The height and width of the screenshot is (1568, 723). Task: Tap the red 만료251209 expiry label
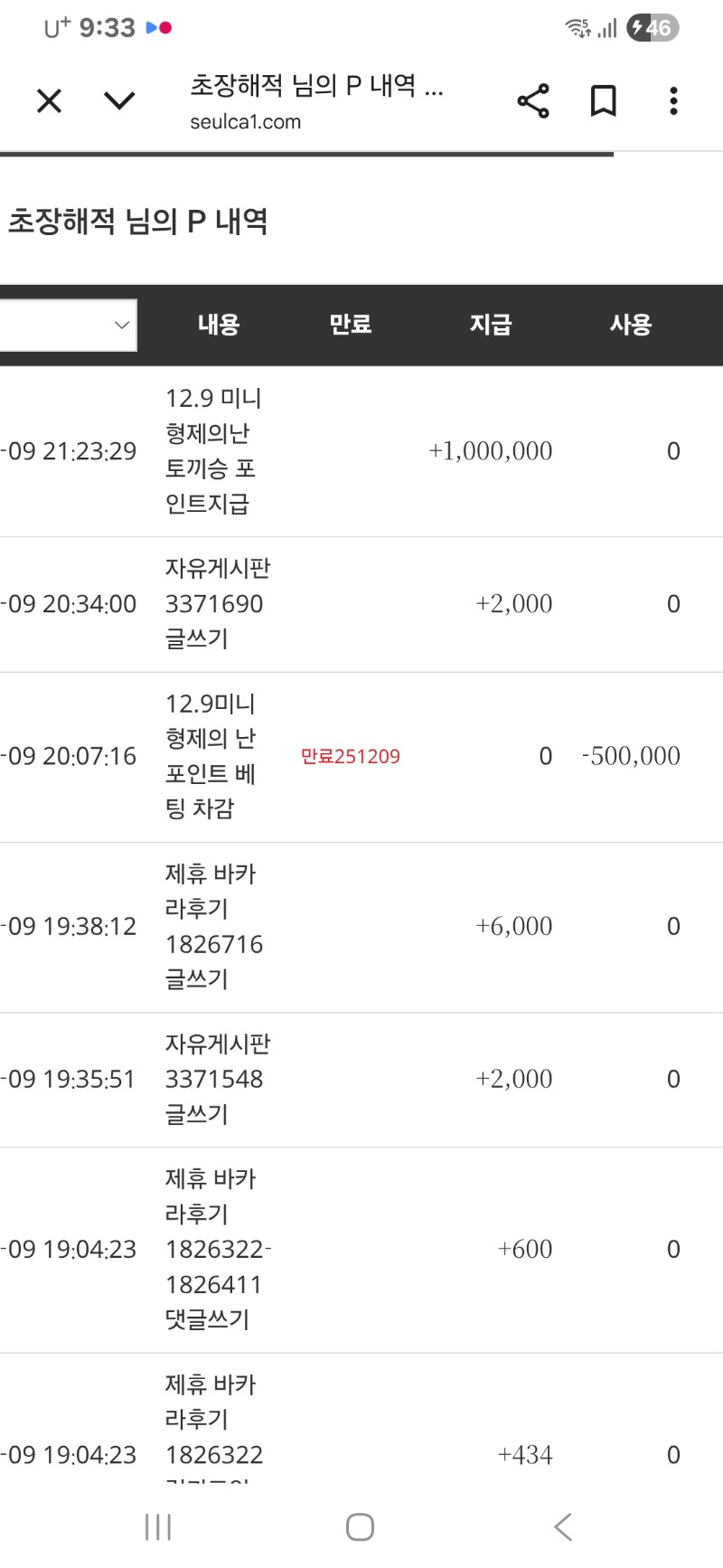click(352, 756)
